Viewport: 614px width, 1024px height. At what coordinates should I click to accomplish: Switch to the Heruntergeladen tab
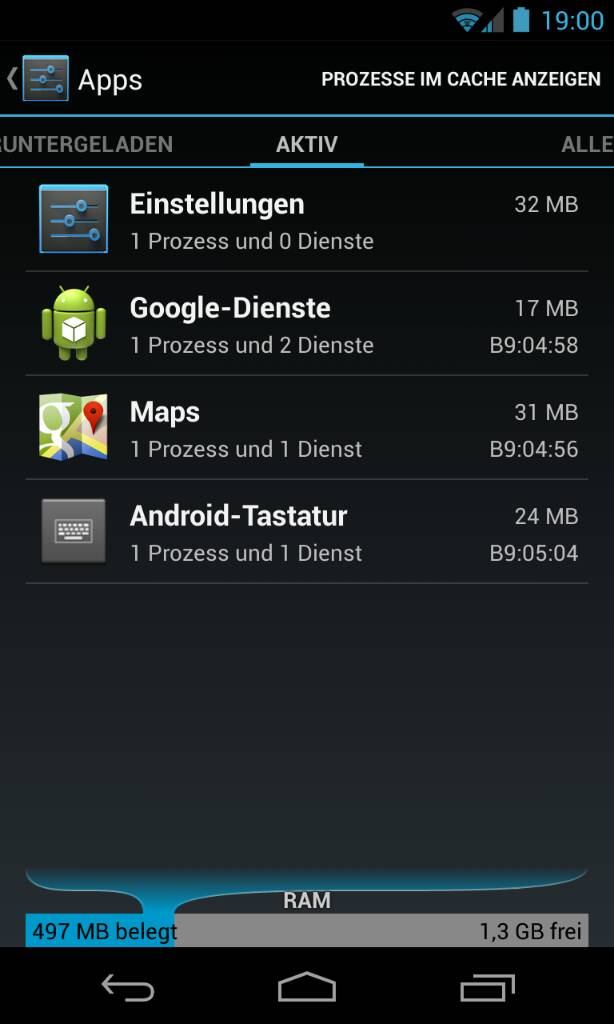(86, 144)
